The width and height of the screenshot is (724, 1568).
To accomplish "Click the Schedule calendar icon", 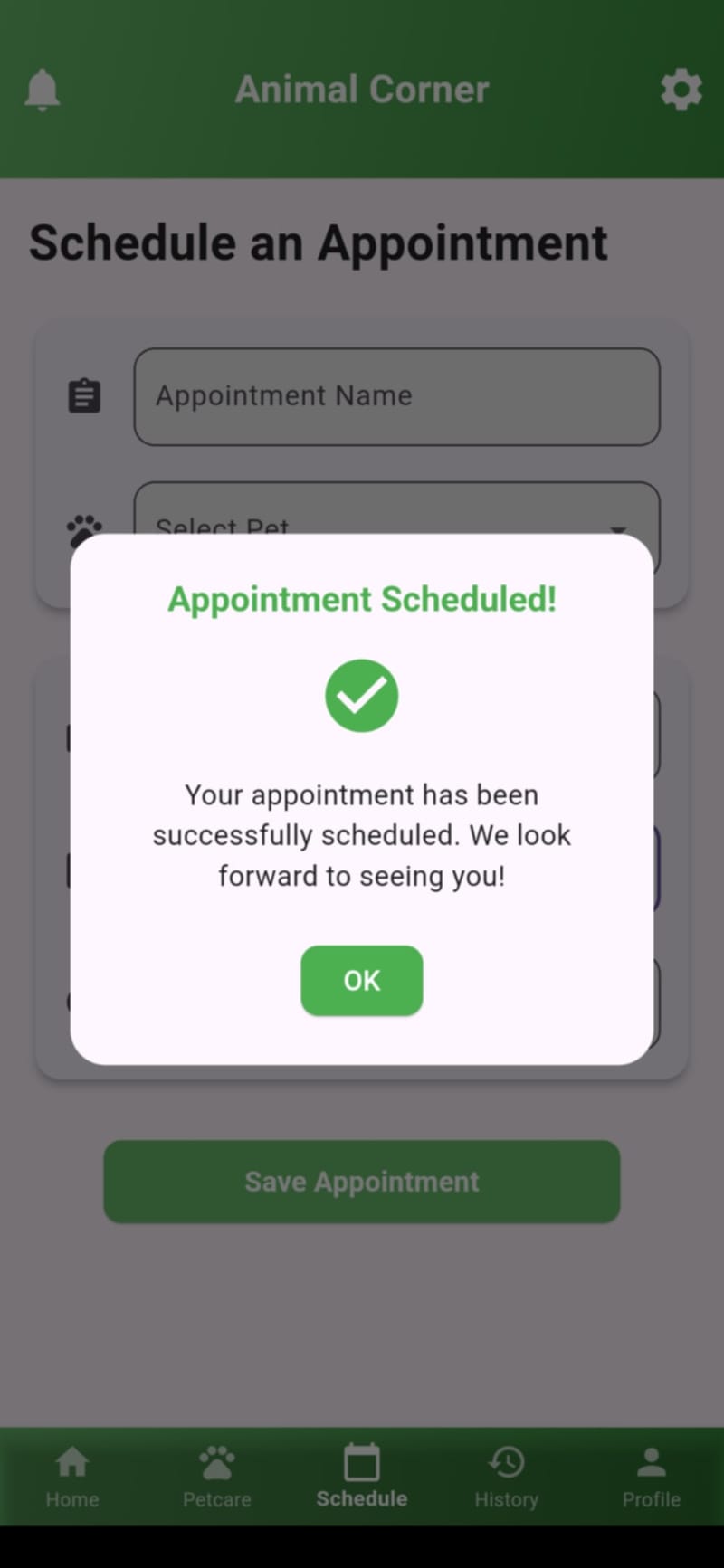I will pyautogui.click(x=361, y=1460).
